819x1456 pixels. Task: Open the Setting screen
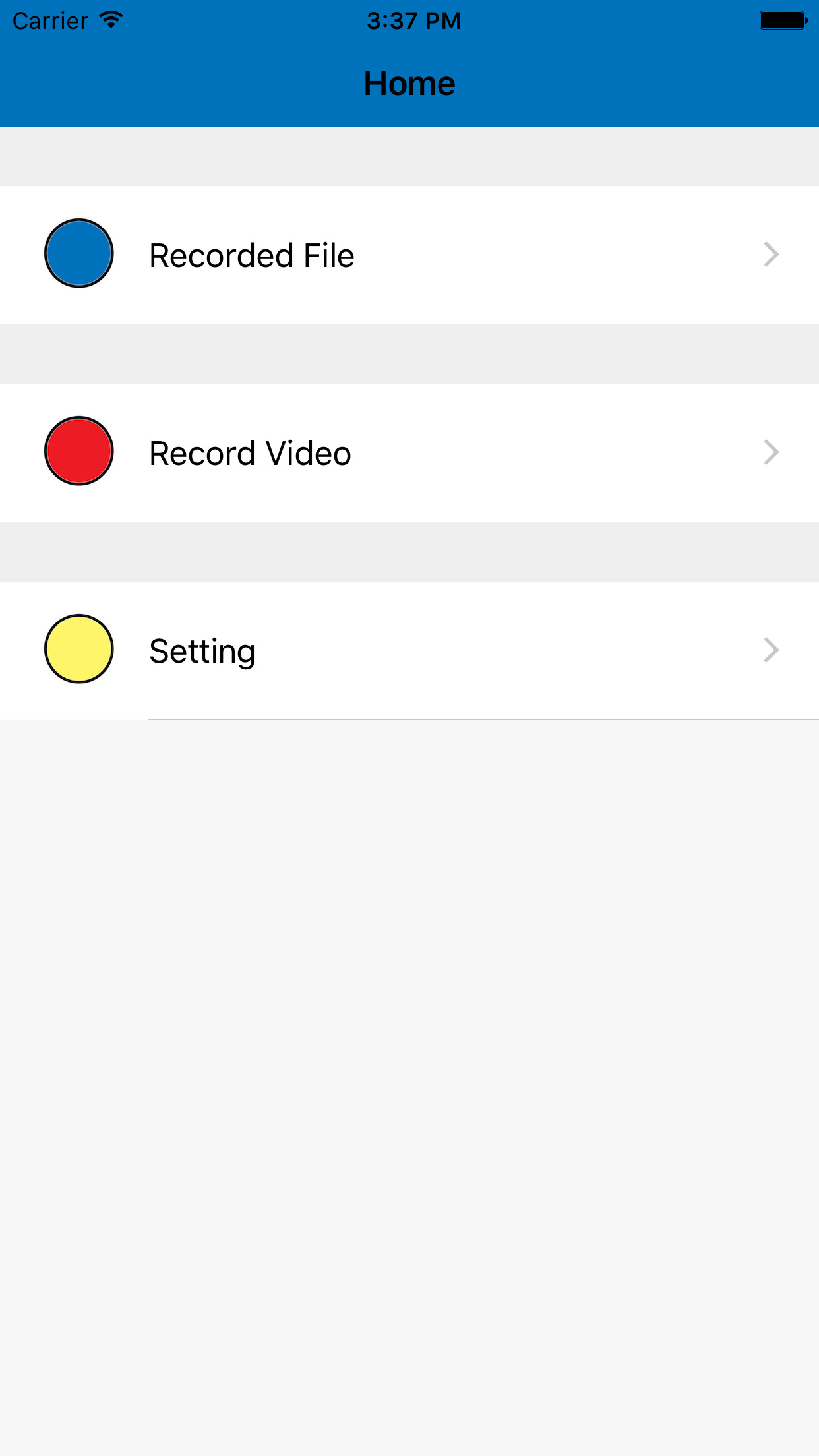point(409,650)
